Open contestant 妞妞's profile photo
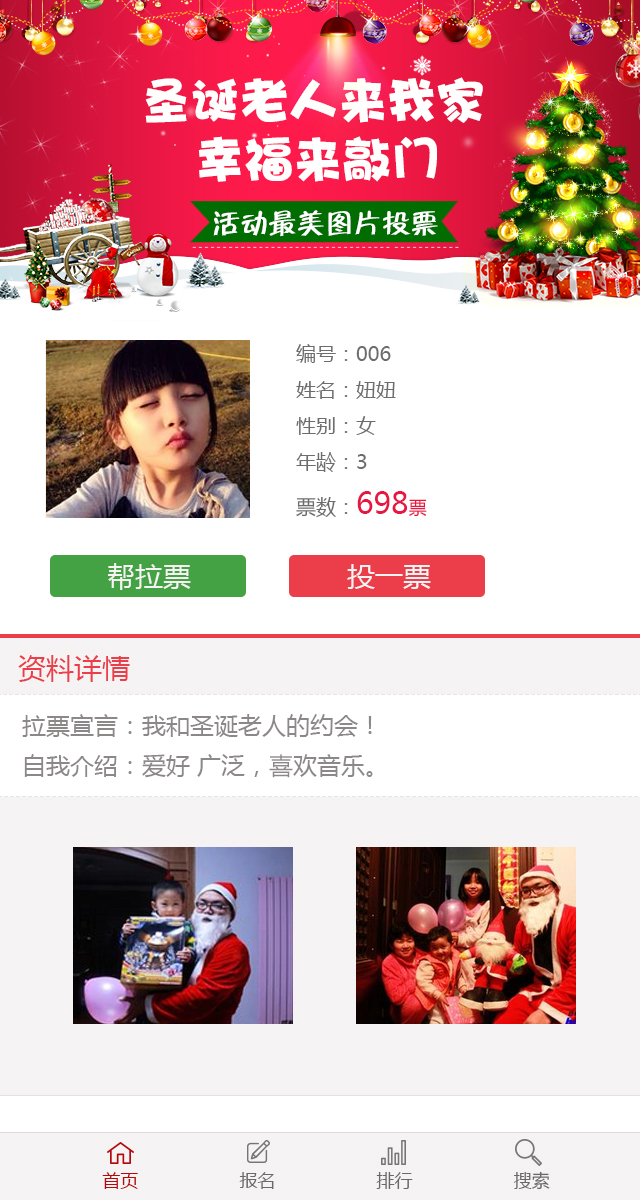The width and height of the screenshot is (640, 1200). click(x=148, y=429)
